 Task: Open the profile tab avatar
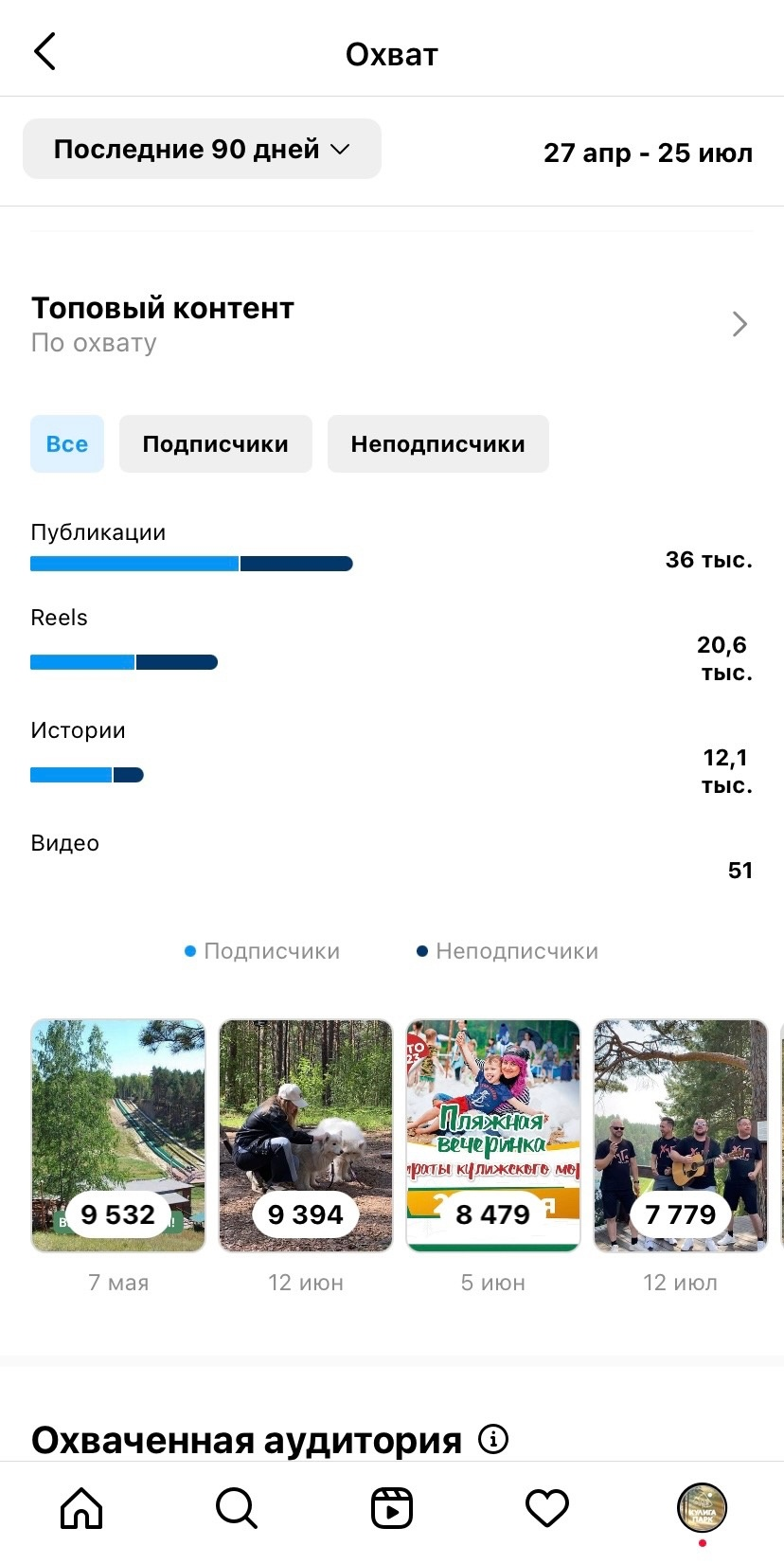pos(702,1507)
